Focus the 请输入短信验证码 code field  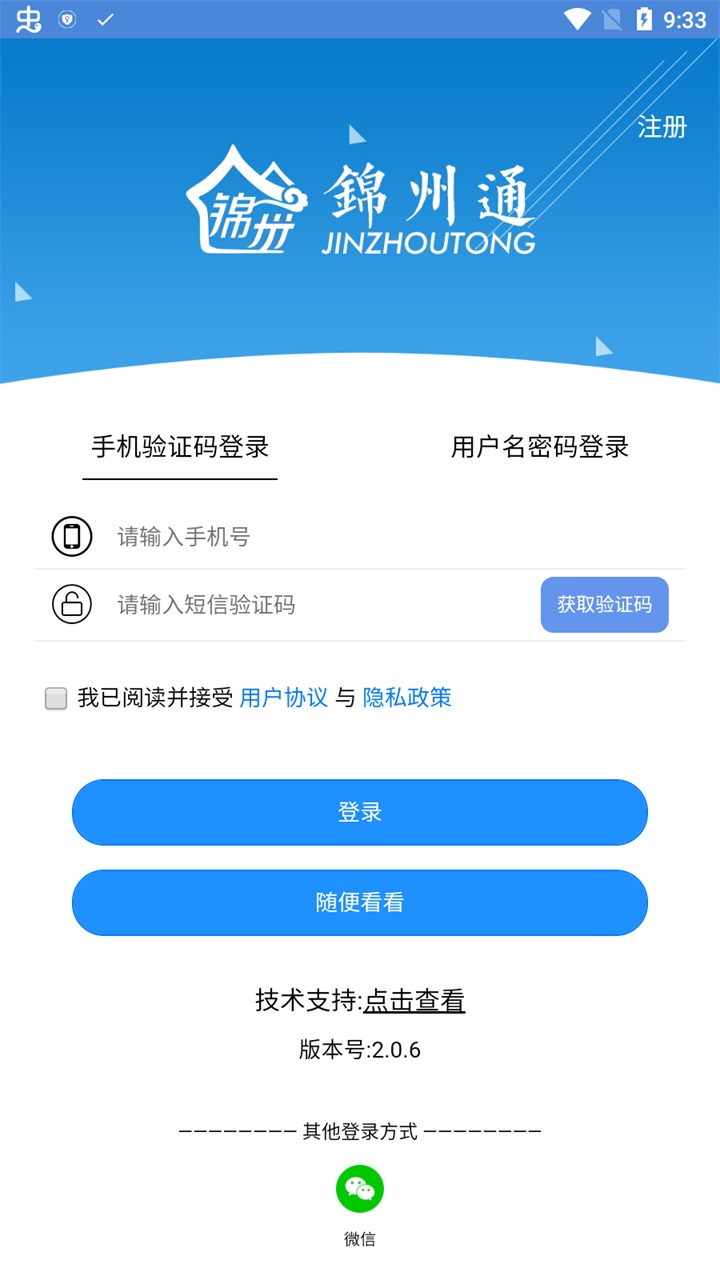[x=320, y=605]
